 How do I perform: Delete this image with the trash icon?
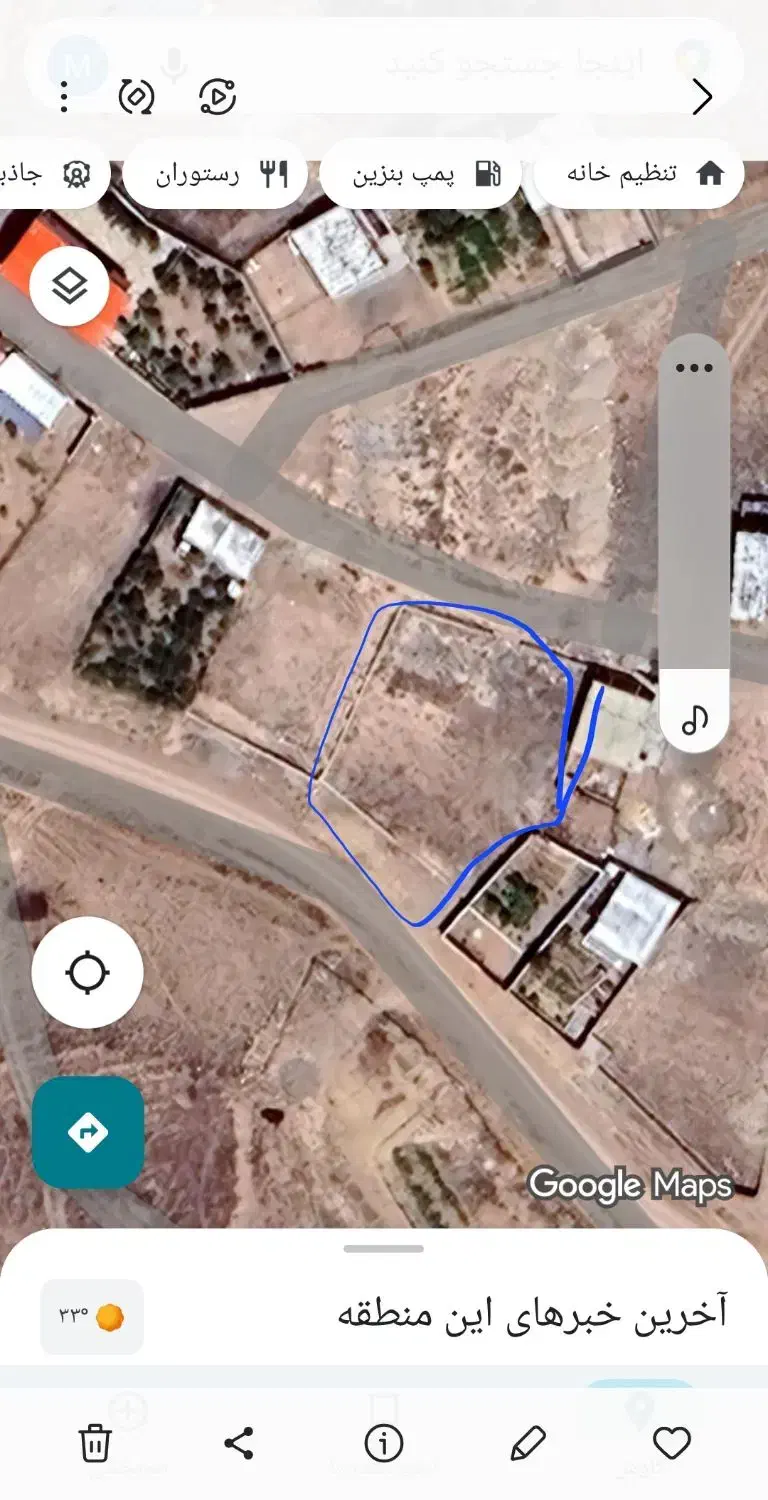pos(95,1443)
